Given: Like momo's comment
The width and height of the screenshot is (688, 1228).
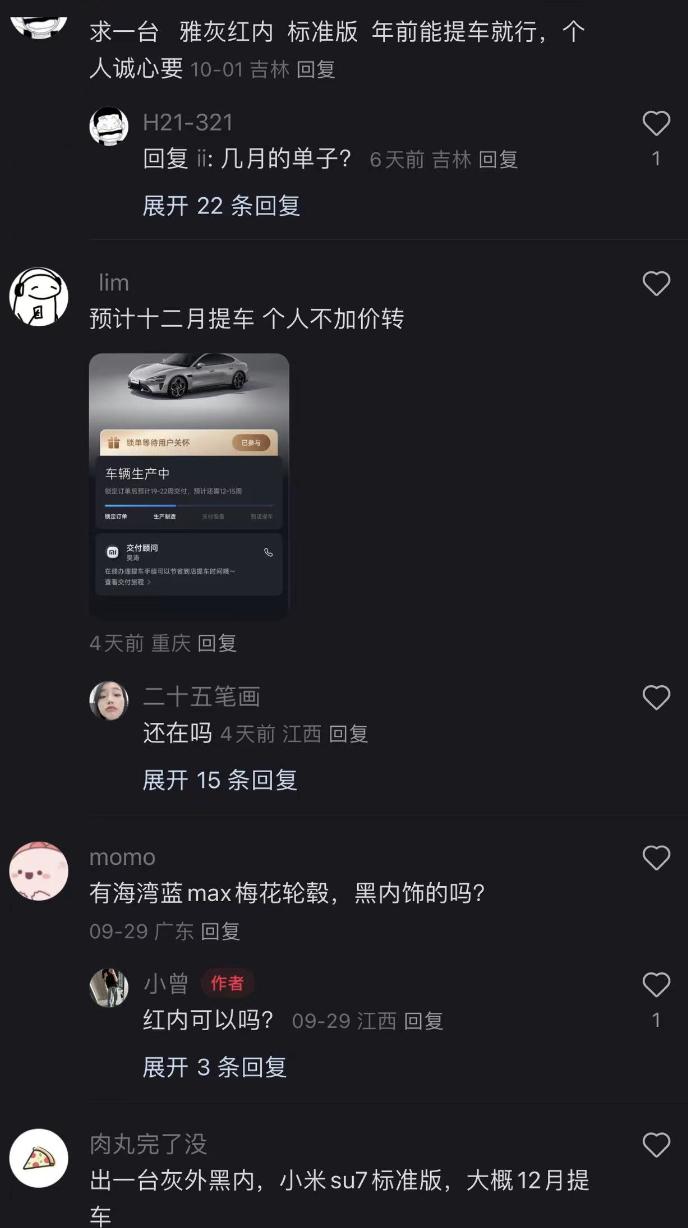Looking at the screenshot, I should [x=656, y=858].
